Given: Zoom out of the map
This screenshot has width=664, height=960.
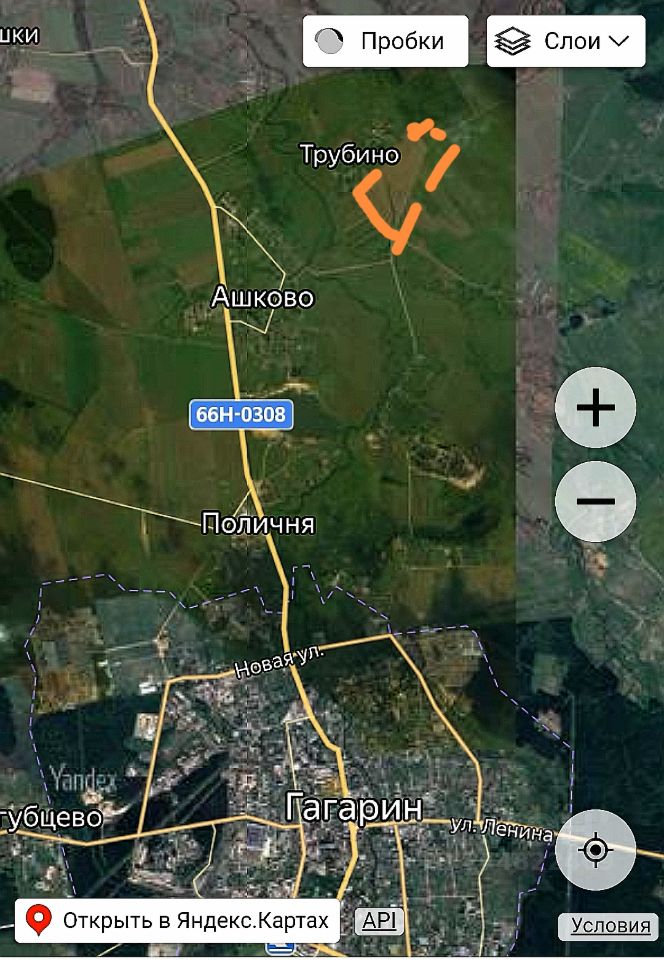Looking at the screenshot, I should click(596, 501).
